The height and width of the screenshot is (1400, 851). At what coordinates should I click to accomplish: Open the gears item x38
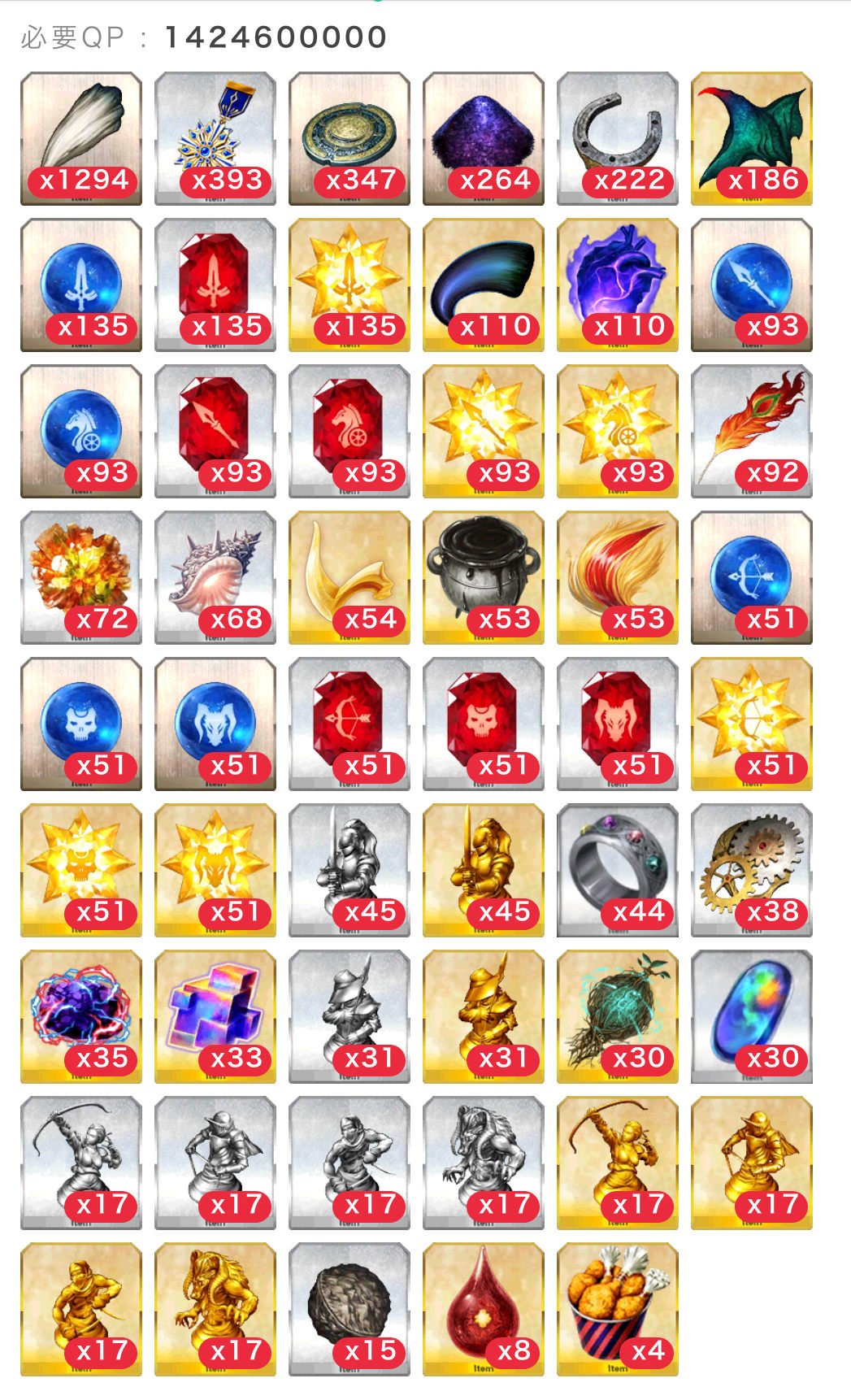click(x=752, y=870)
